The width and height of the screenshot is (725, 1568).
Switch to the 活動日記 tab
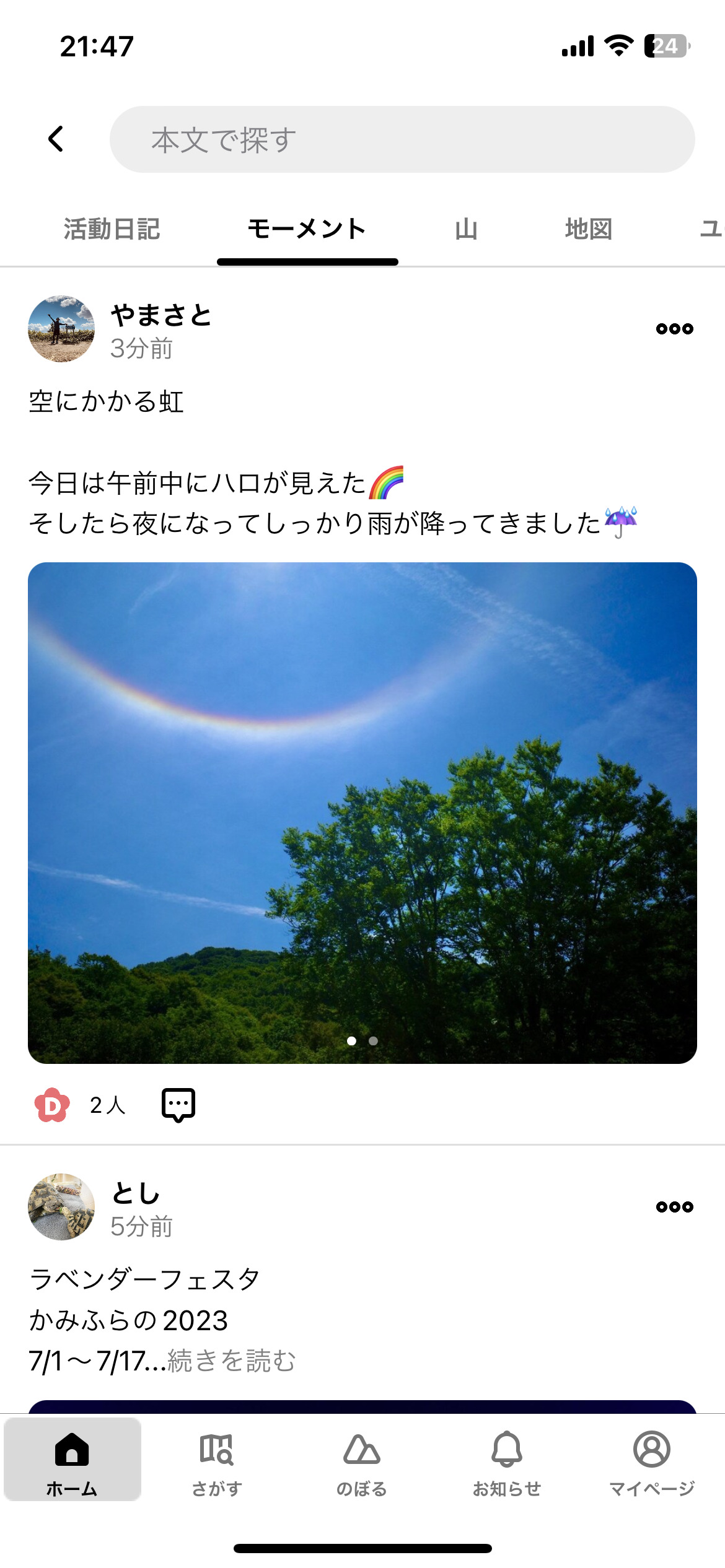pyautogui.click(x=112, y=229)
